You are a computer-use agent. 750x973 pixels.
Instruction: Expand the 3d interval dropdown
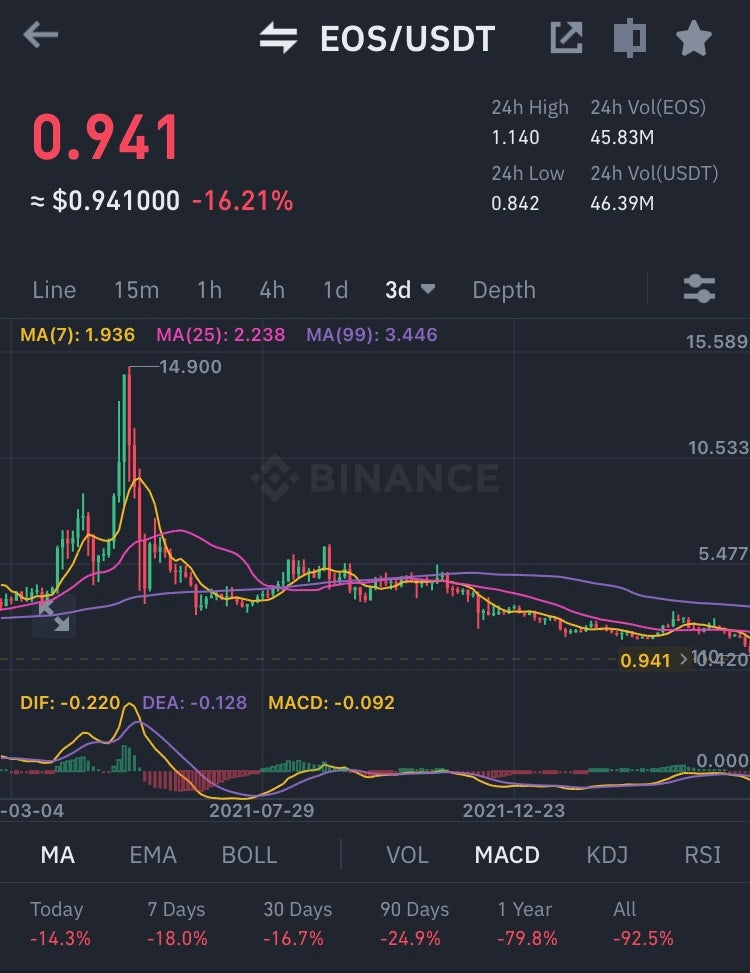pyautogui.click(x=410, y=290)
